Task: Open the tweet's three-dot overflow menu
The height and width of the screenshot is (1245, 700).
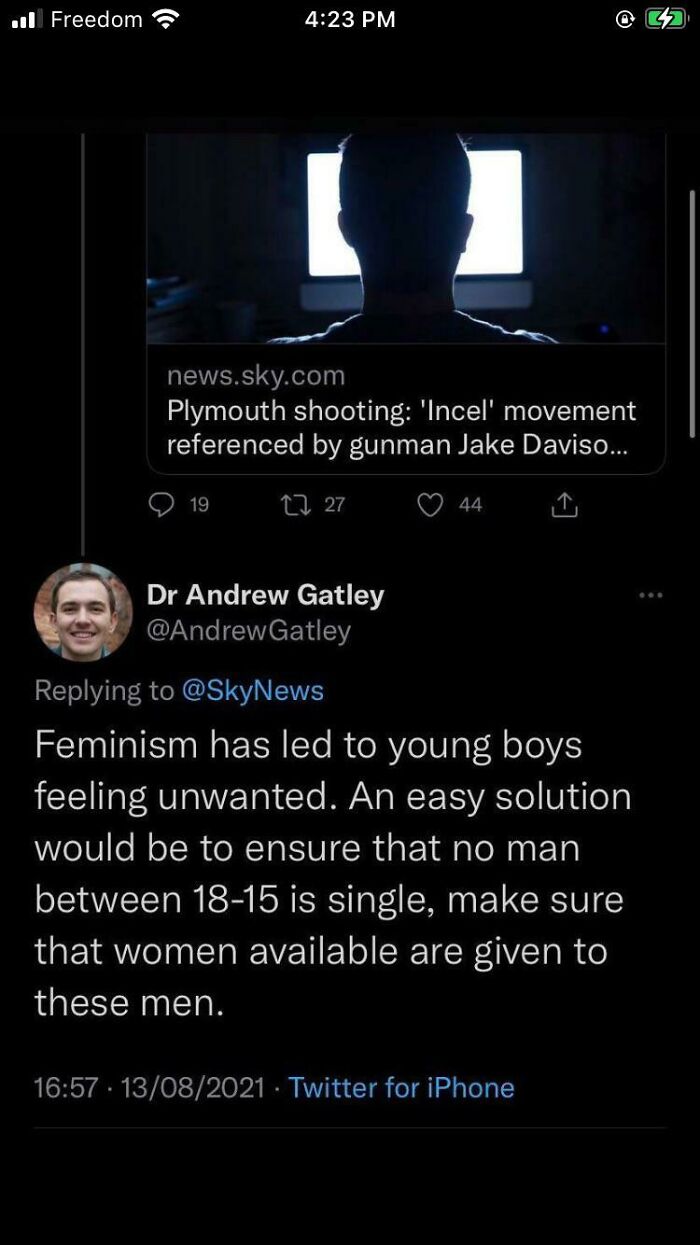Action: 651,596
